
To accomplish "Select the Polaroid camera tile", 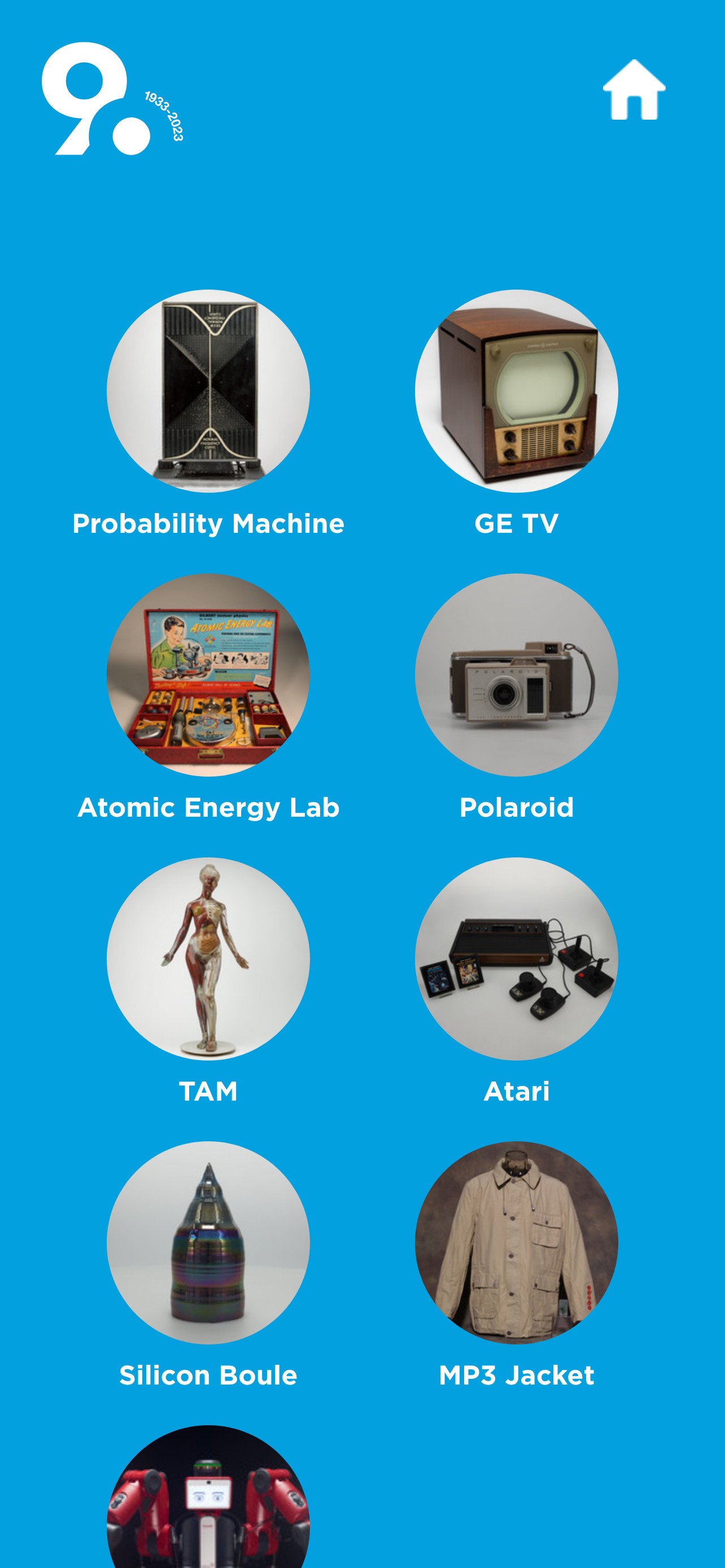I will (x=516, y=674).
